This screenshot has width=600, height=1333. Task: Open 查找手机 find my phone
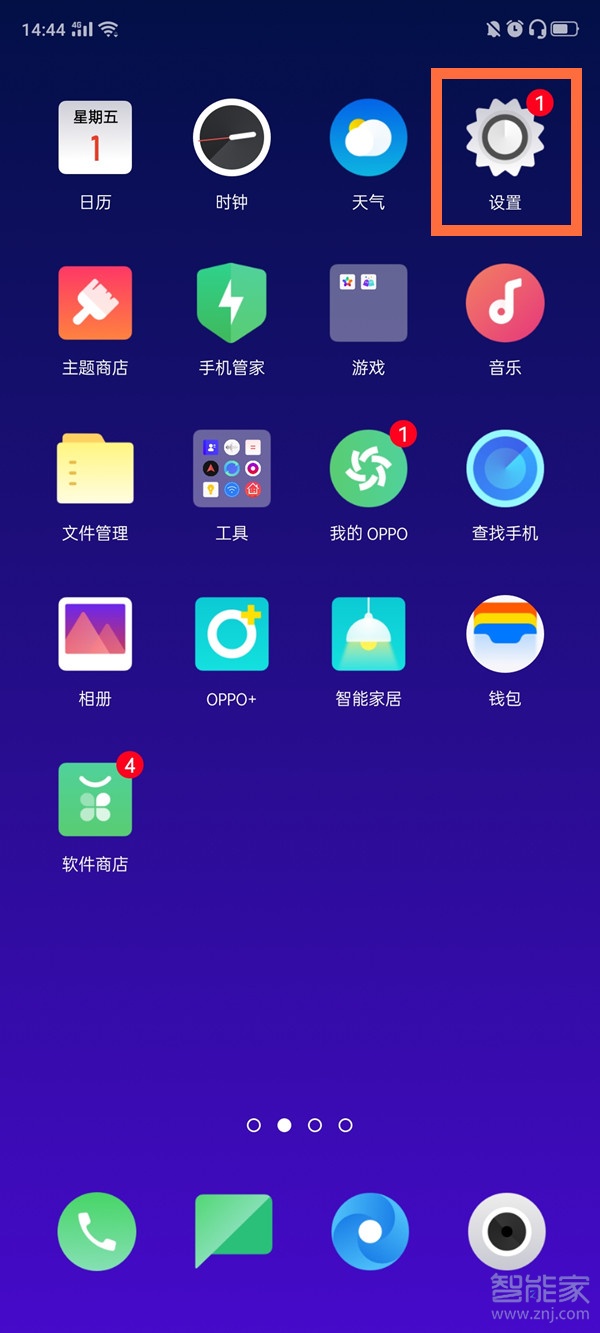point(505,469)
